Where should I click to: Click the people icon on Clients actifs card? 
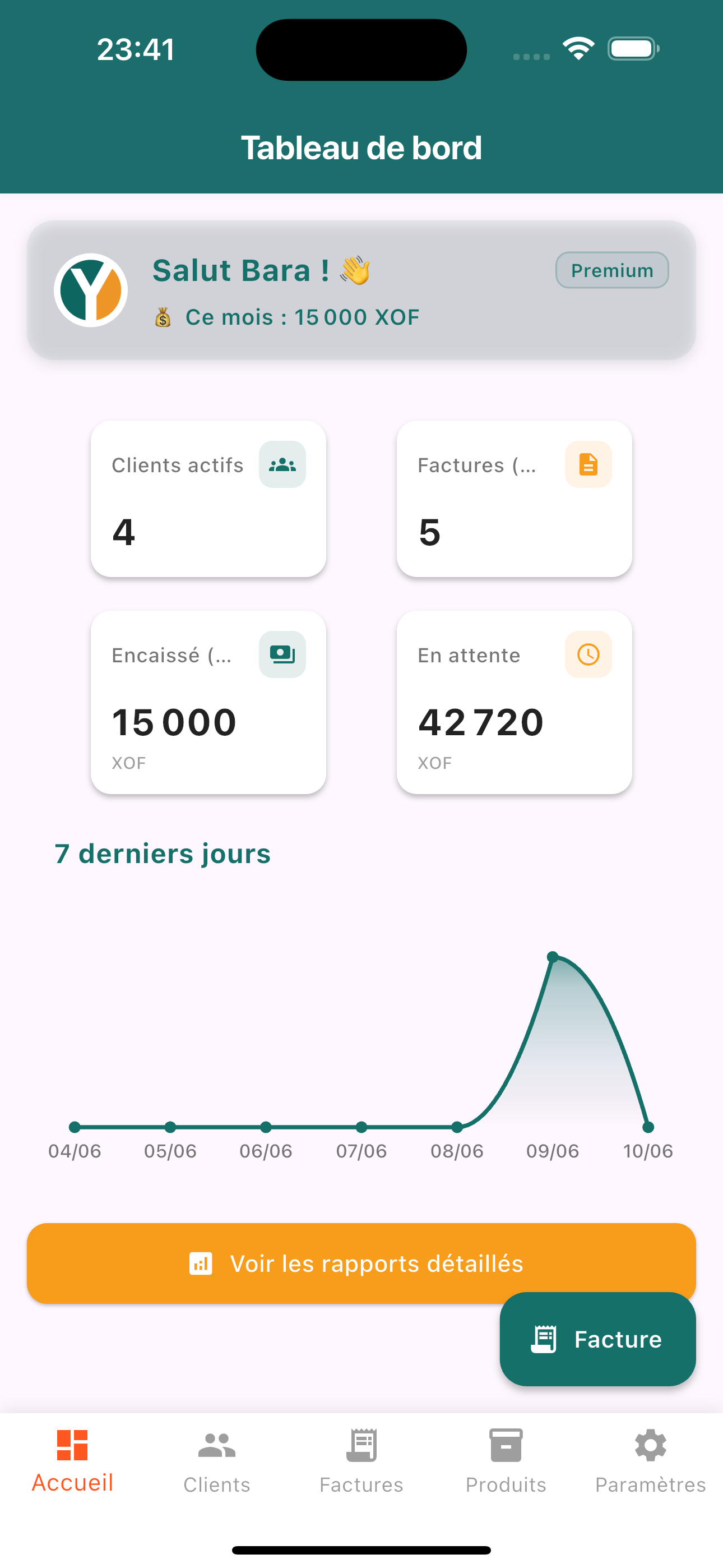coord(282,464)
